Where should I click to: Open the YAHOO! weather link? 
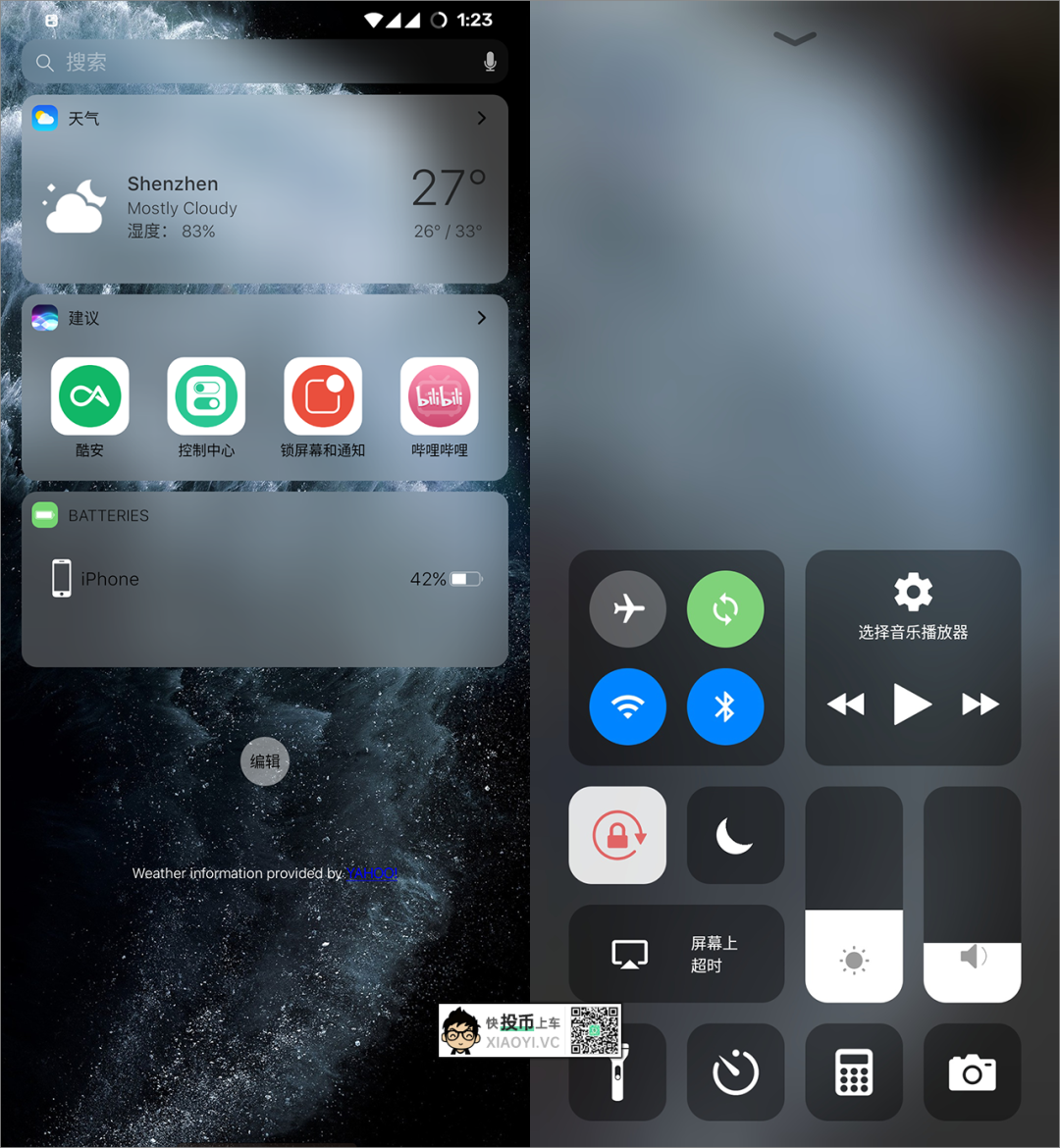371,873
